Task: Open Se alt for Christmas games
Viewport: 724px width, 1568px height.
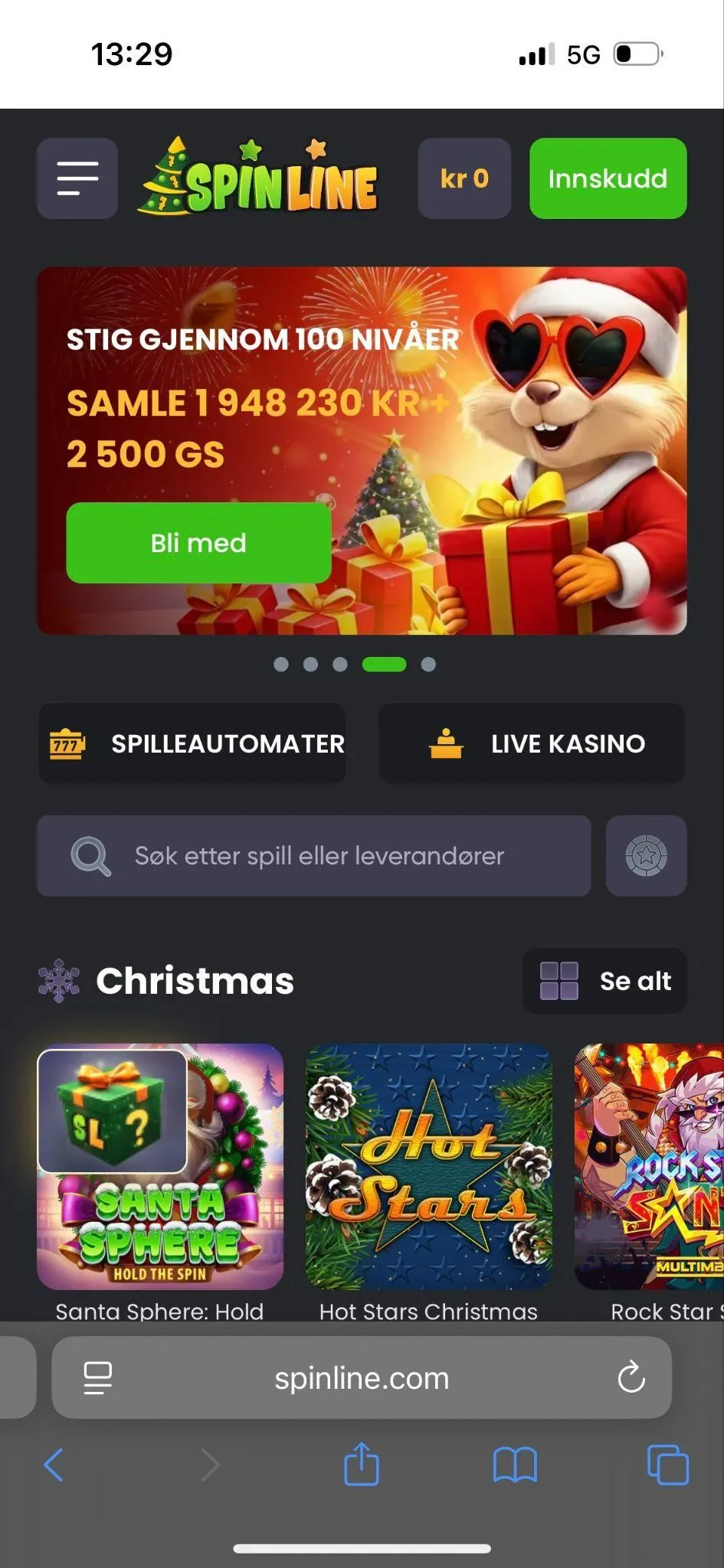Action: click(604, 981)
